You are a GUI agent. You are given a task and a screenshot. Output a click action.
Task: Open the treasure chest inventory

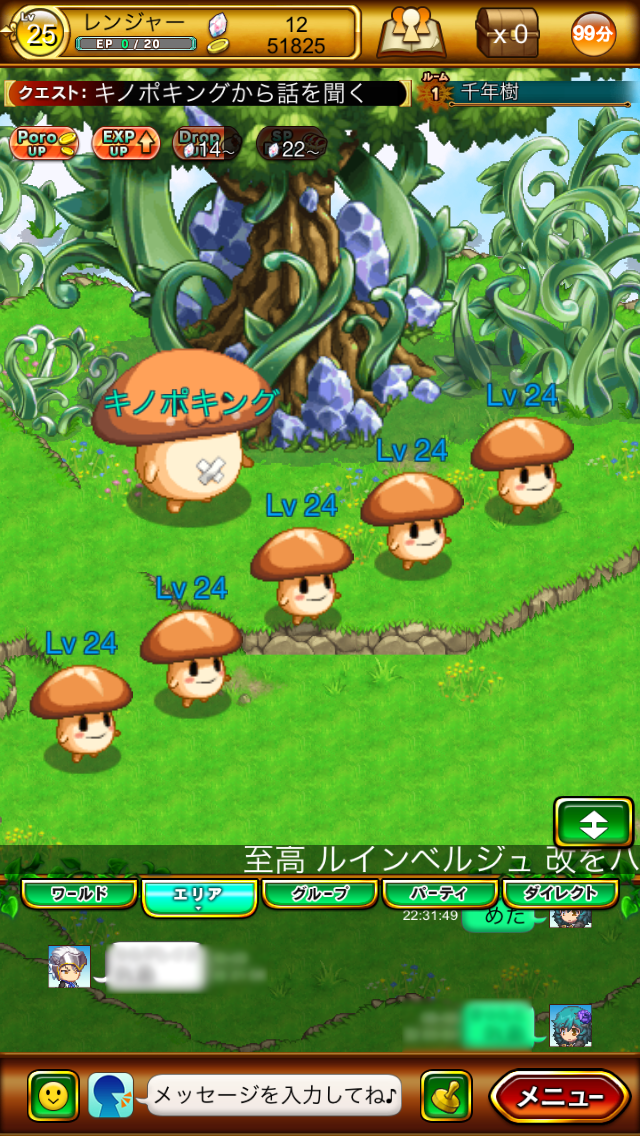[506, 33]
